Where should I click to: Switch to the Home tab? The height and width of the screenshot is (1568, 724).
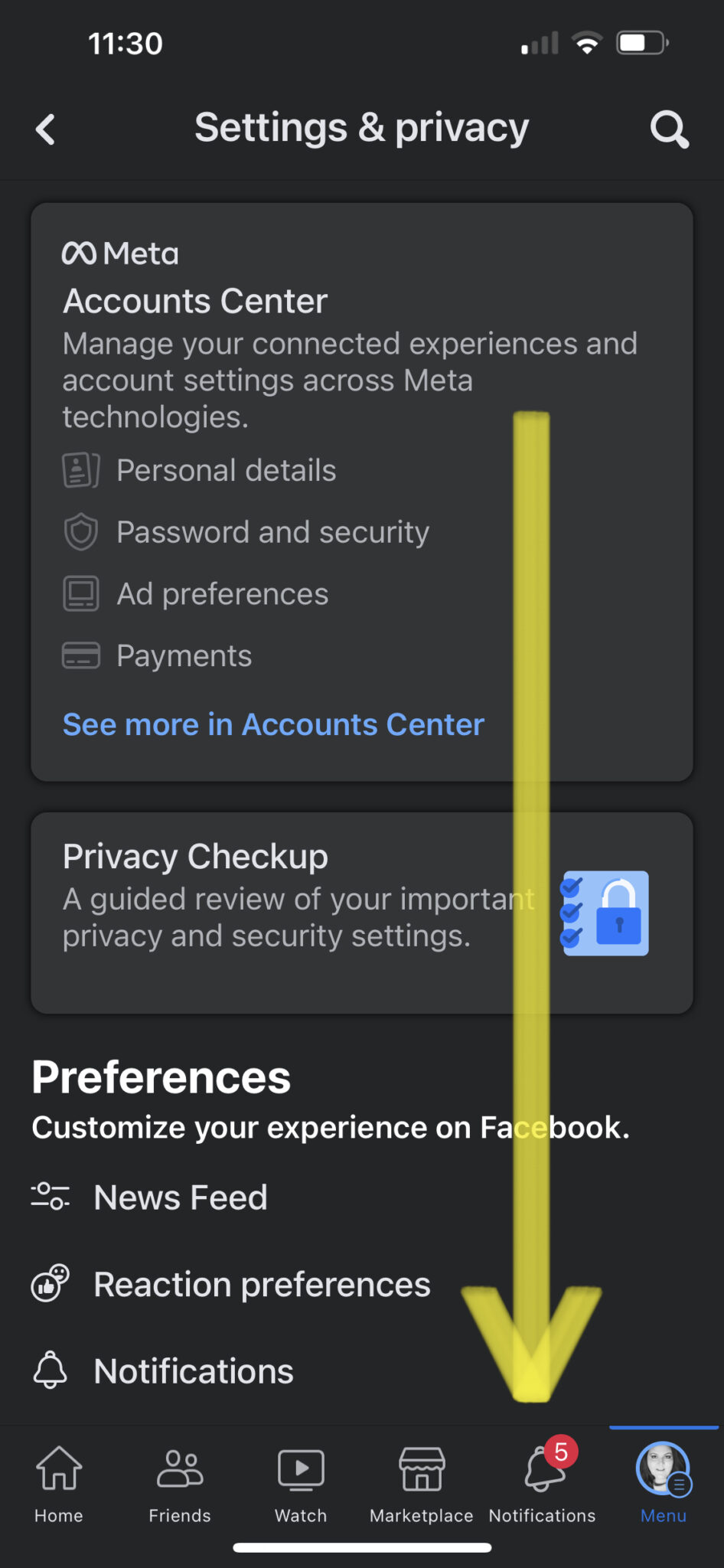pos(59,1484)
